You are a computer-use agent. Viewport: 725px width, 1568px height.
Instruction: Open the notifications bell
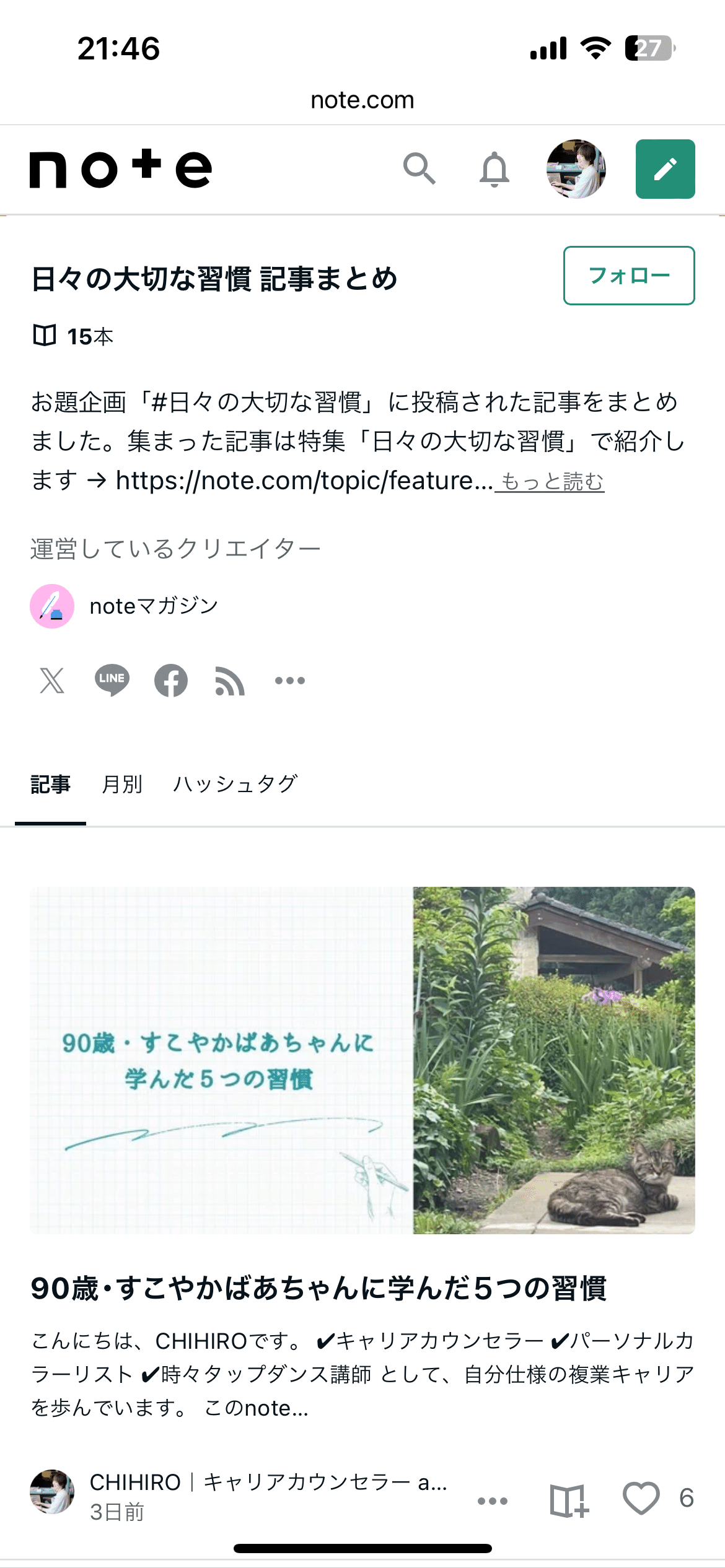point(494,169)
